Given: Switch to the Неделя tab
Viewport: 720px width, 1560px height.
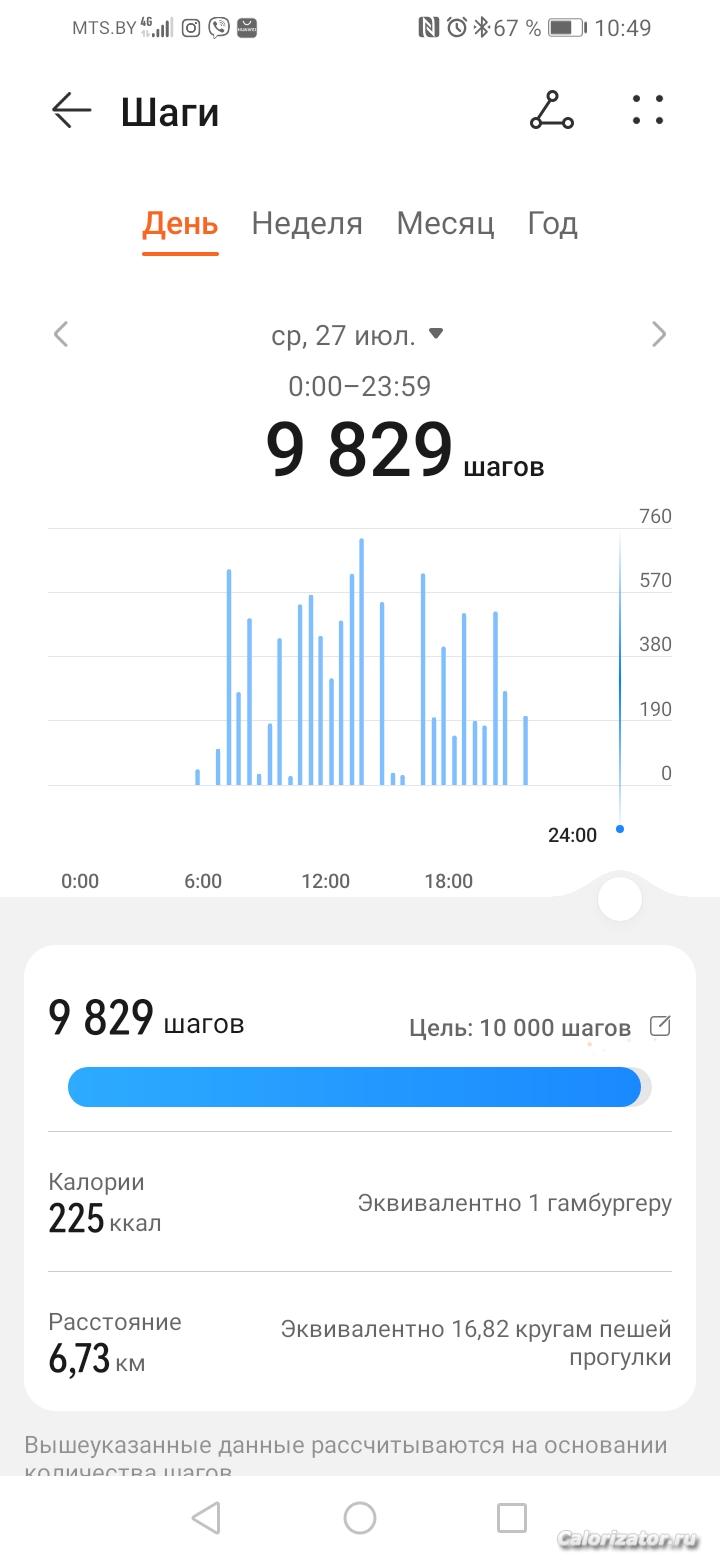Looking at the screenshot, I should click(x=307, y=223).
